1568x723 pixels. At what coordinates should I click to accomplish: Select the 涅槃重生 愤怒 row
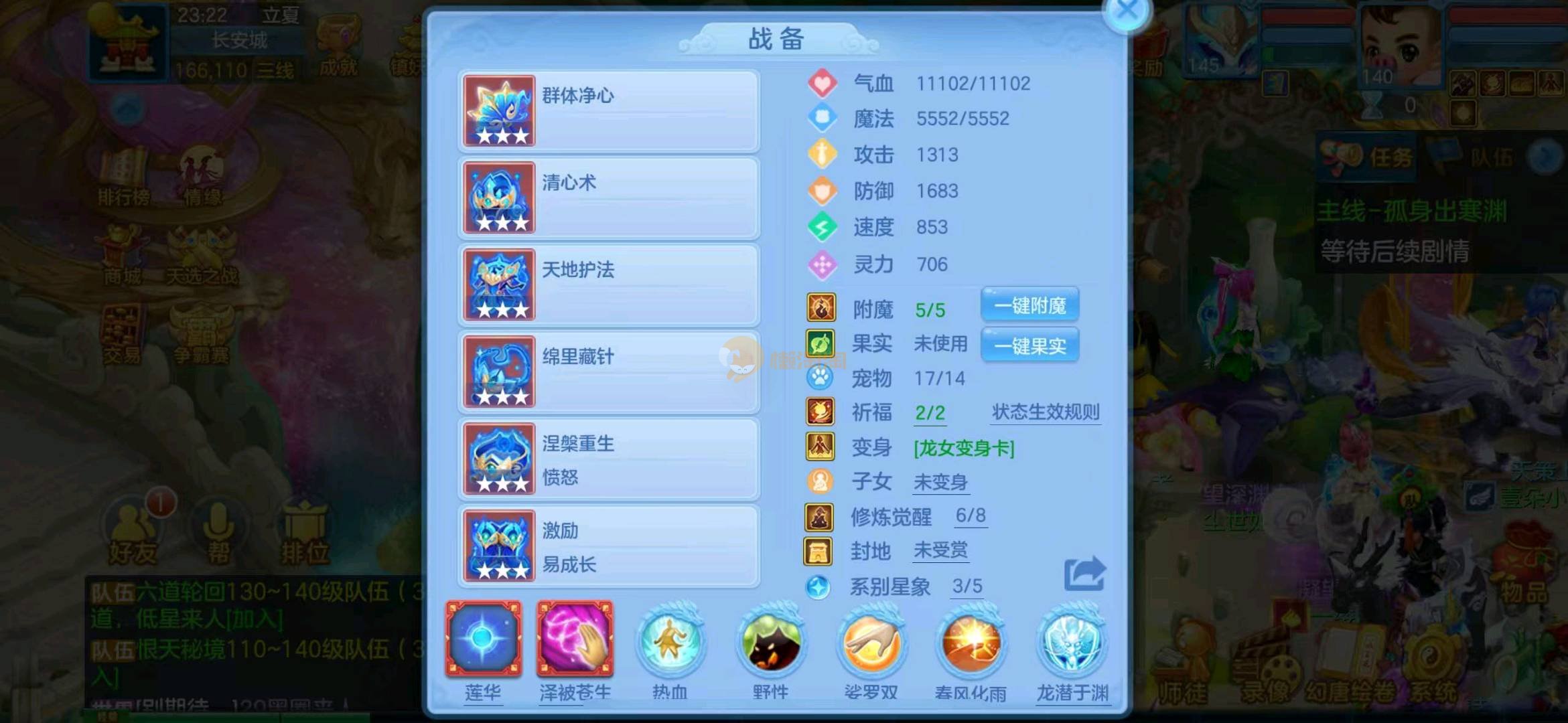click(608, 459)
